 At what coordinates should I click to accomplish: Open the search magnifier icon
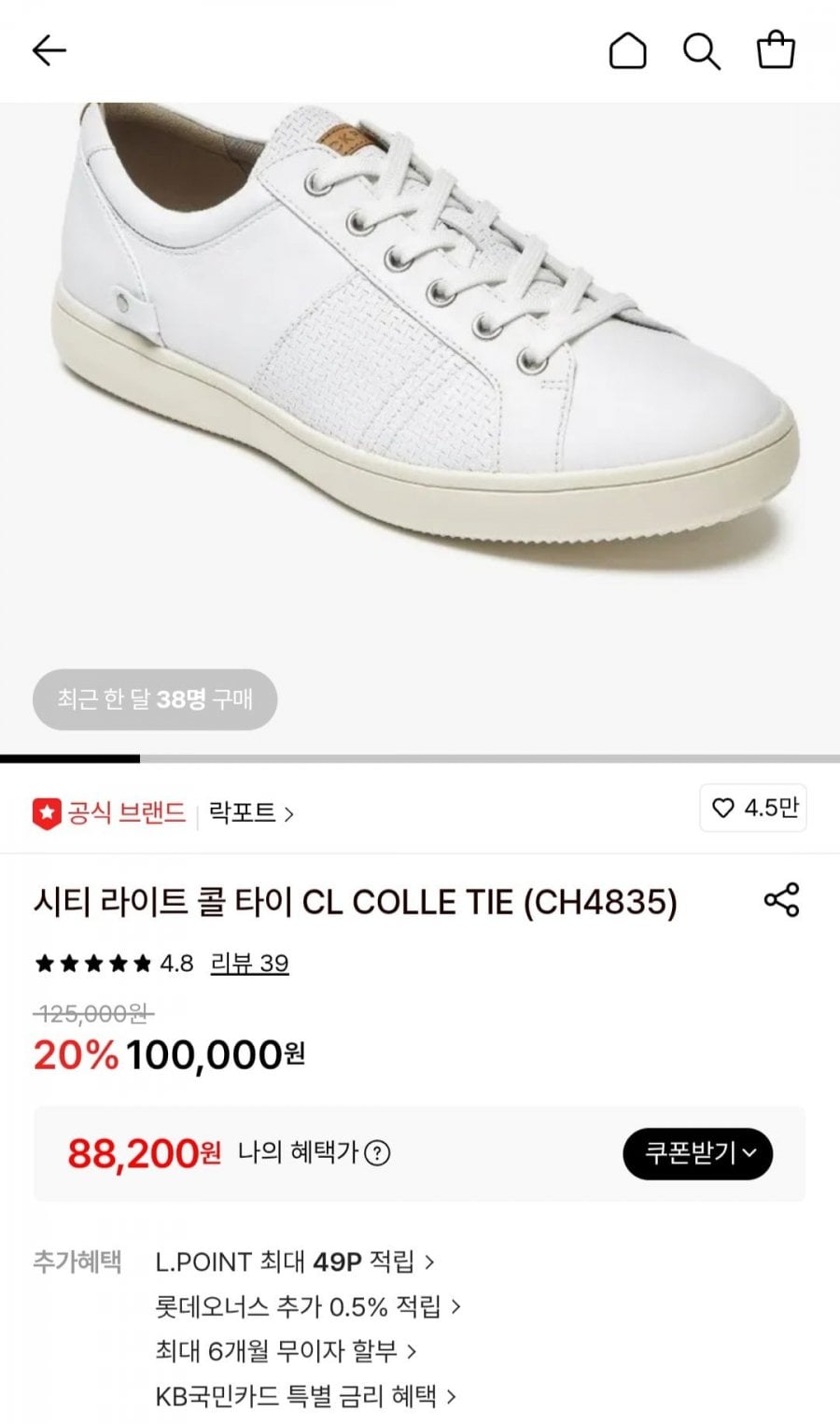pyautogui.click(x=701, y=50)
